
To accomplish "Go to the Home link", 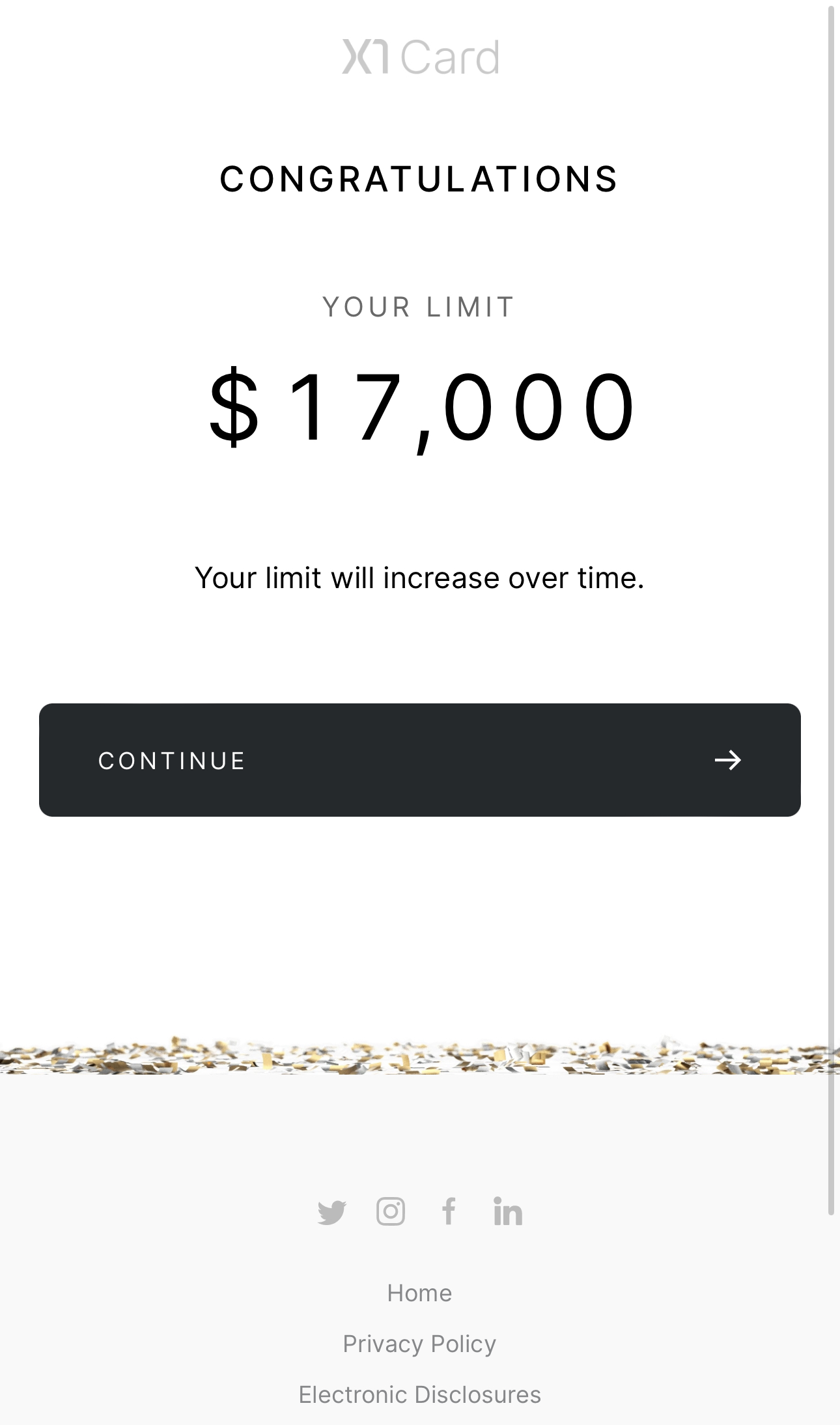I will pyautogui.click(x=419, y=1293).
